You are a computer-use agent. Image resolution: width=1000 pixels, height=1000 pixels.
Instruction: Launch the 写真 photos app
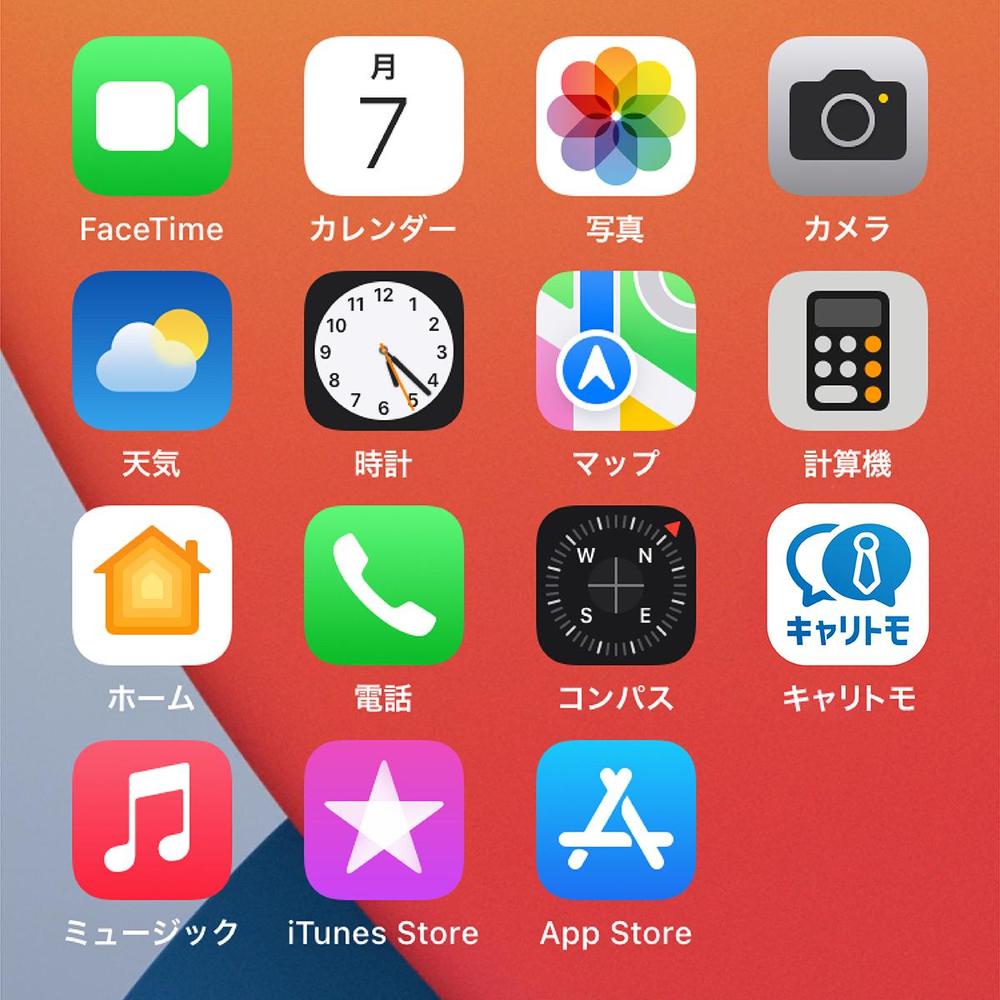616,116
